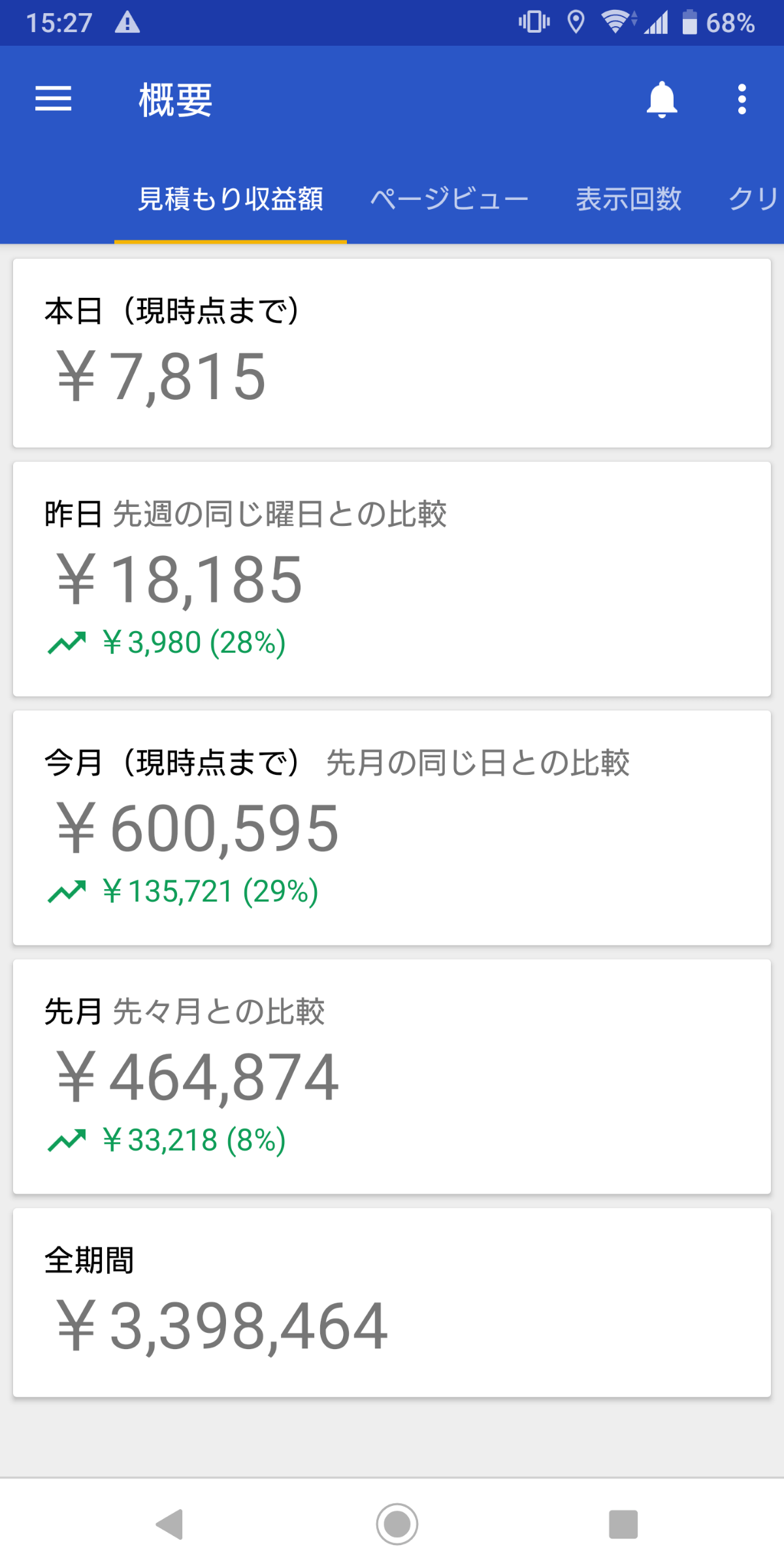The image size is (784, 1568).
Task: Open the hamburger navigation drawer
Action: pos(53,99)
